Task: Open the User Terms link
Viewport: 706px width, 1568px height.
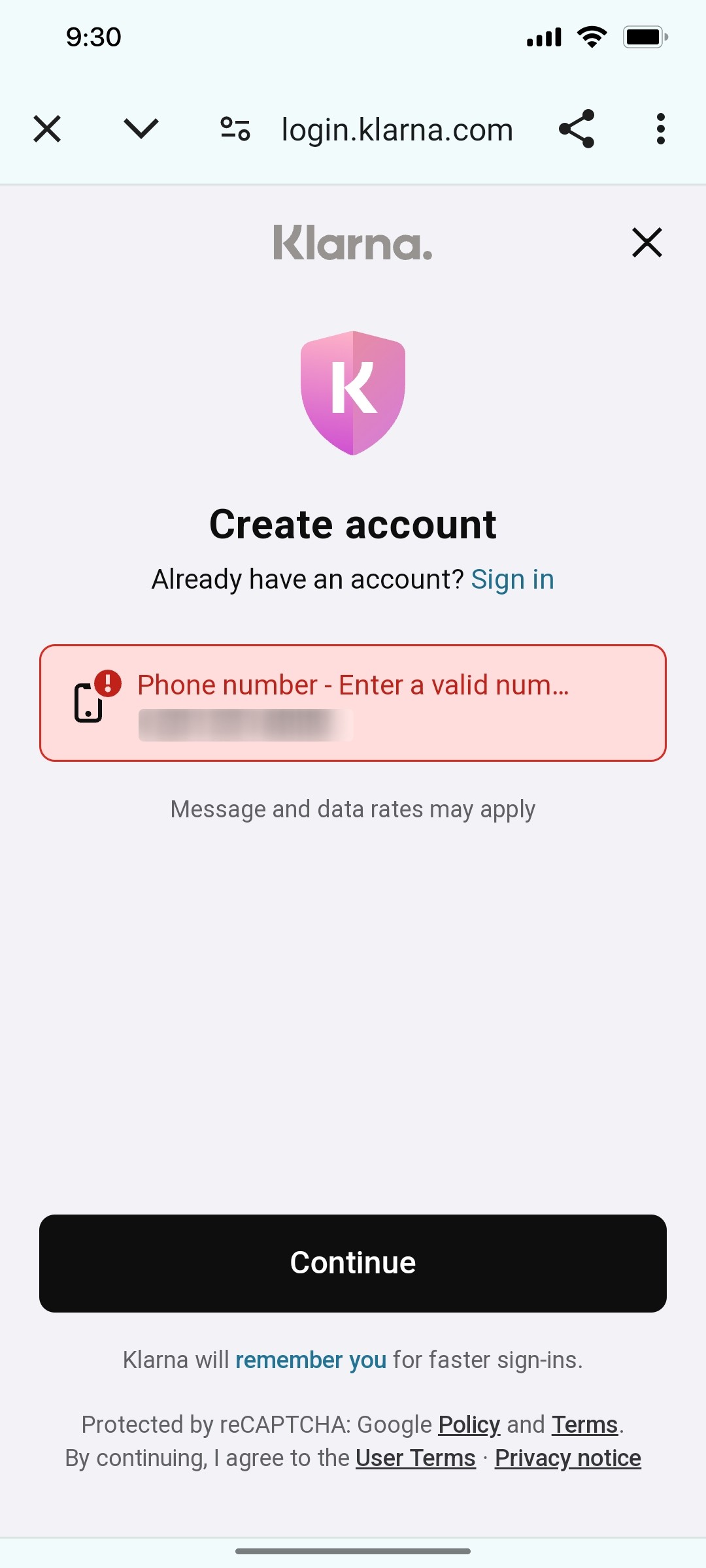Action: [415, 1458]
